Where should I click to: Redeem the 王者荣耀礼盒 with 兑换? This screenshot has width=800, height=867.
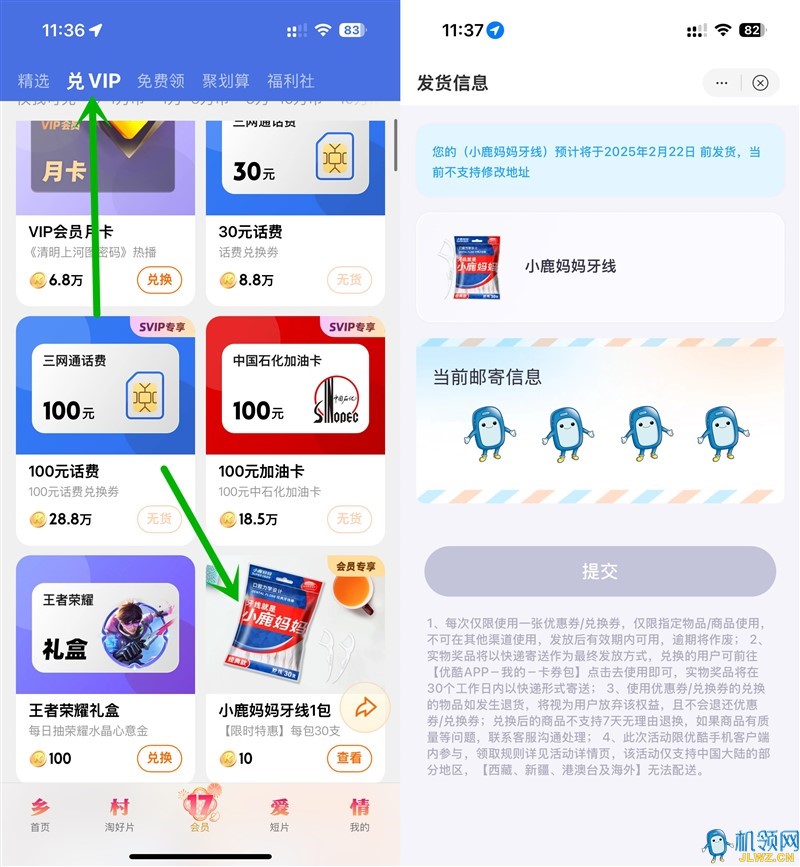159,758
